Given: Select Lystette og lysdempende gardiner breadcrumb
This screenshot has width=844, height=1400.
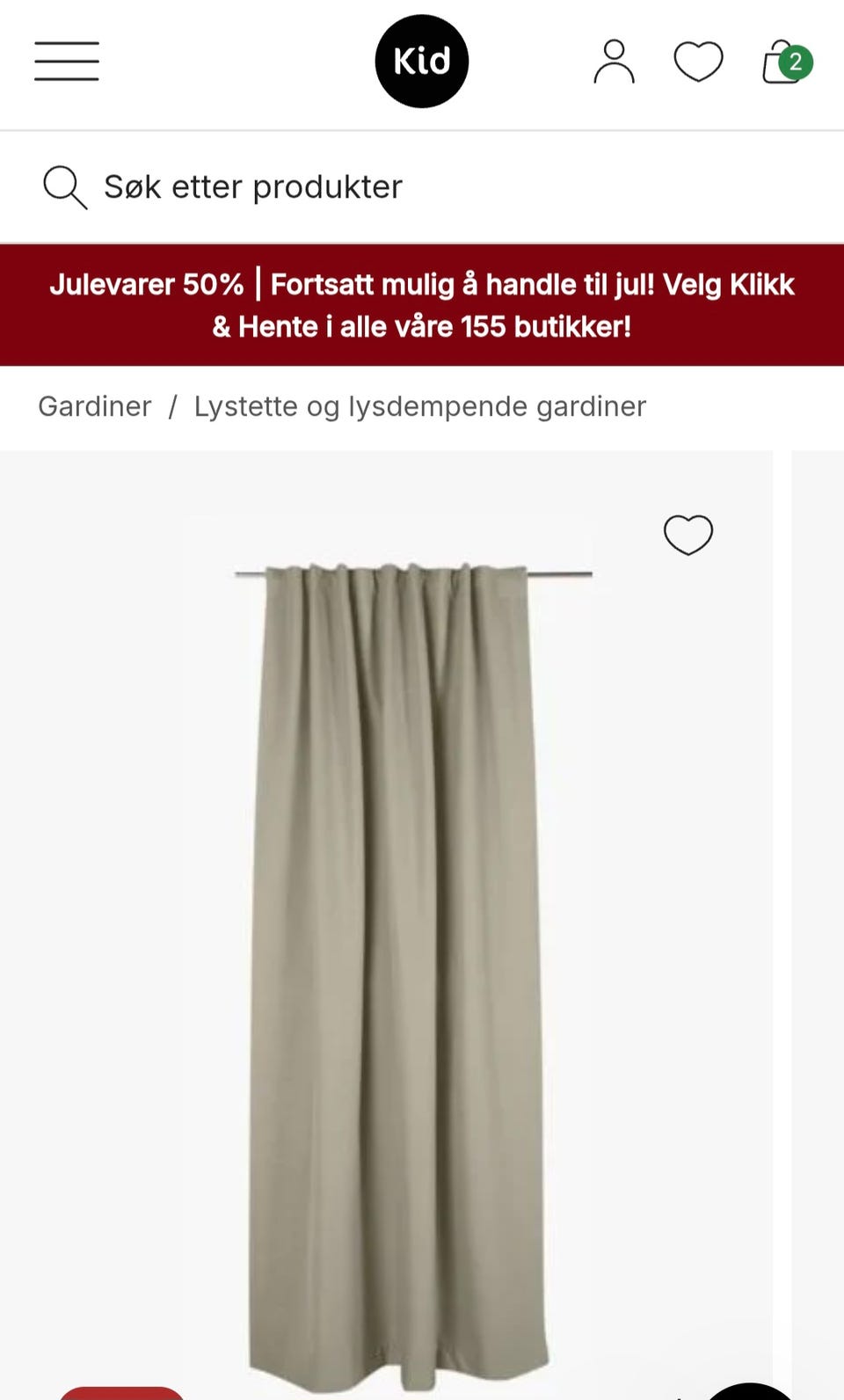Looking at the screenshot, I should tap(420, 406).
